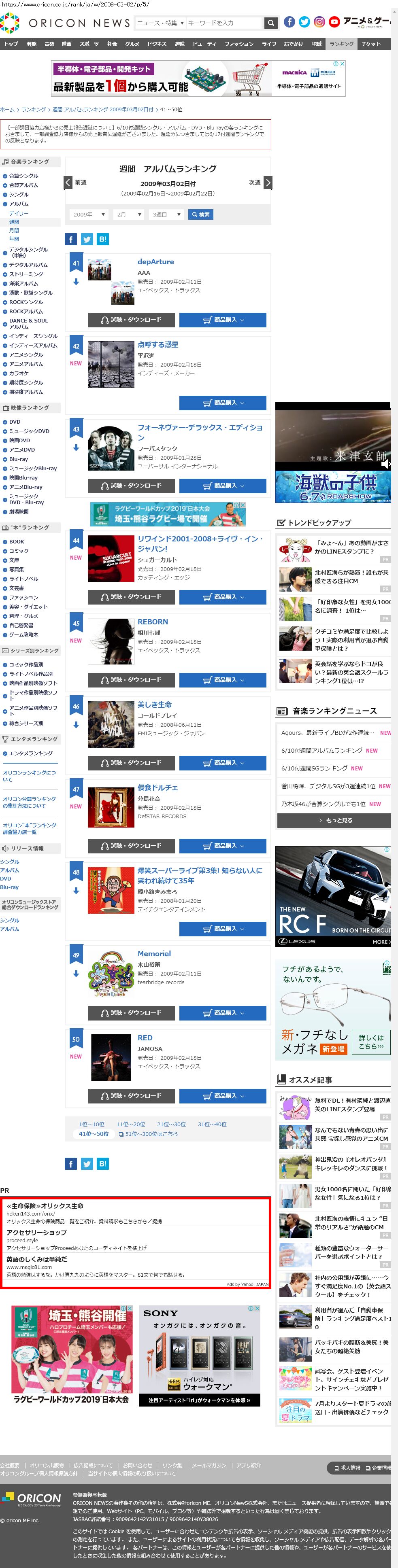The width and height of the screenshot is (398, 1568).
Task: Tap 試聴・ダウンロード for depArture
Action: pyautogui.click(x=131, y=320)
